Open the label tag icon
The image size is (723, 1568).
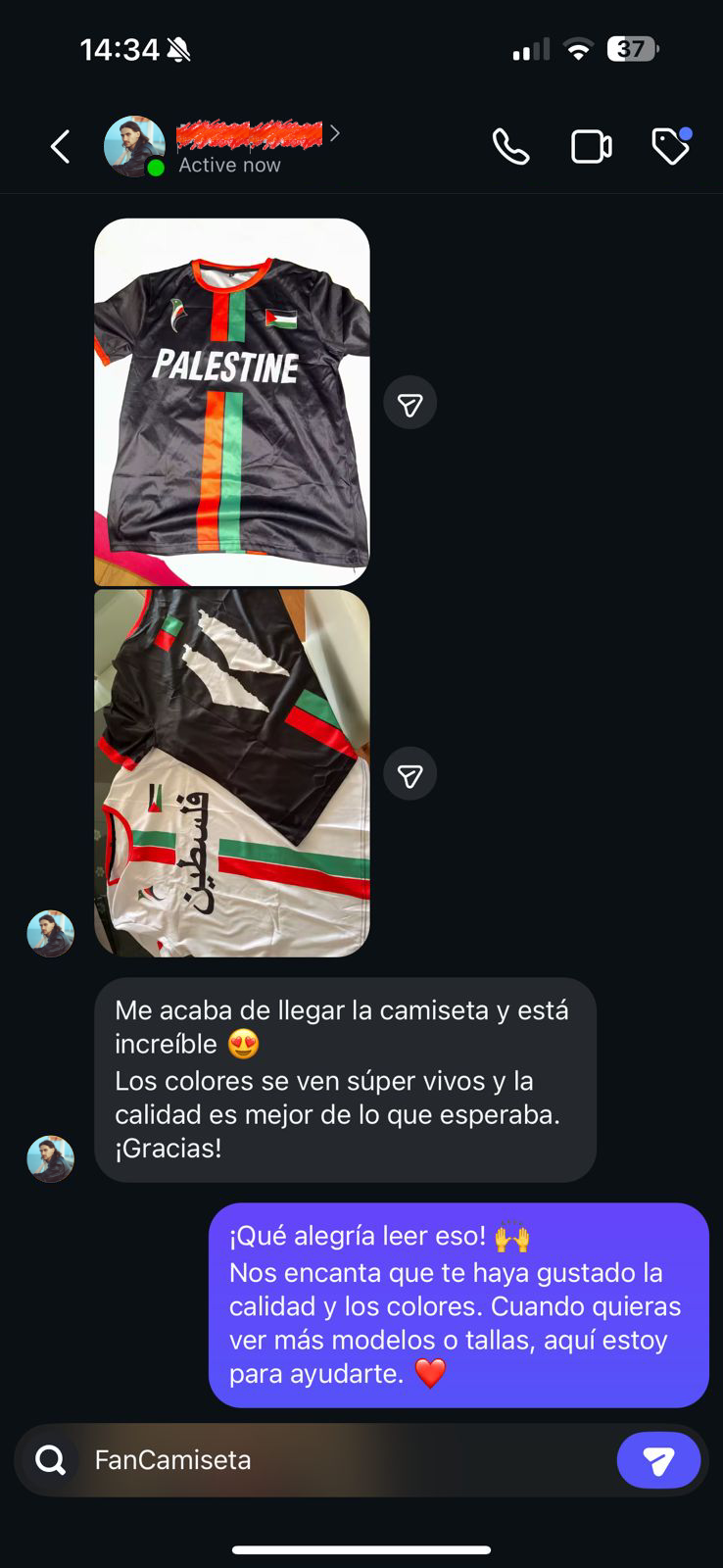(671, 147)
